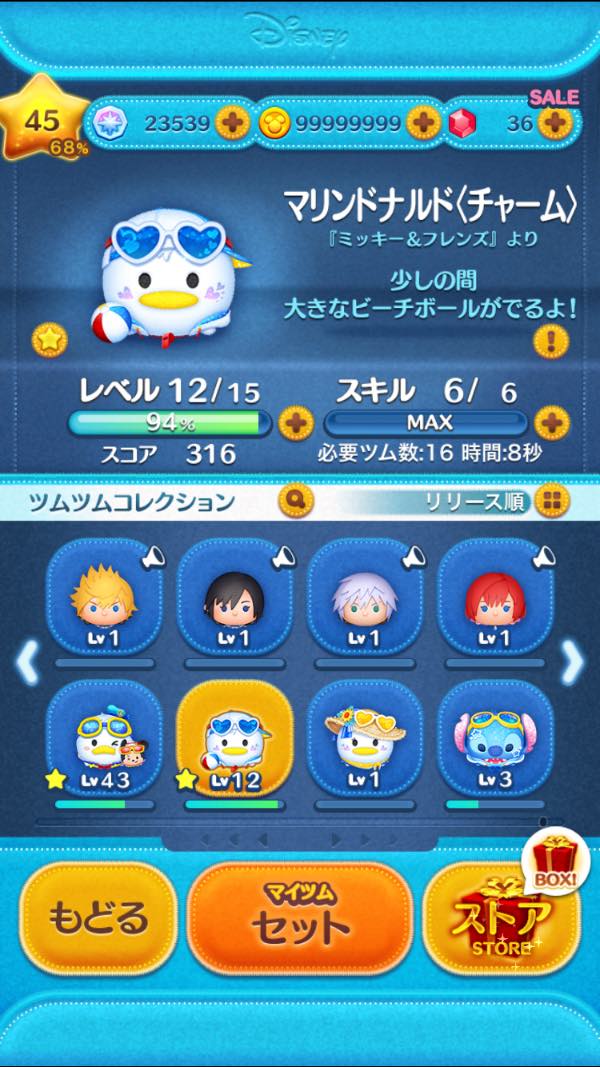Change the sort order from リリース順

click(x=551, y=500)
